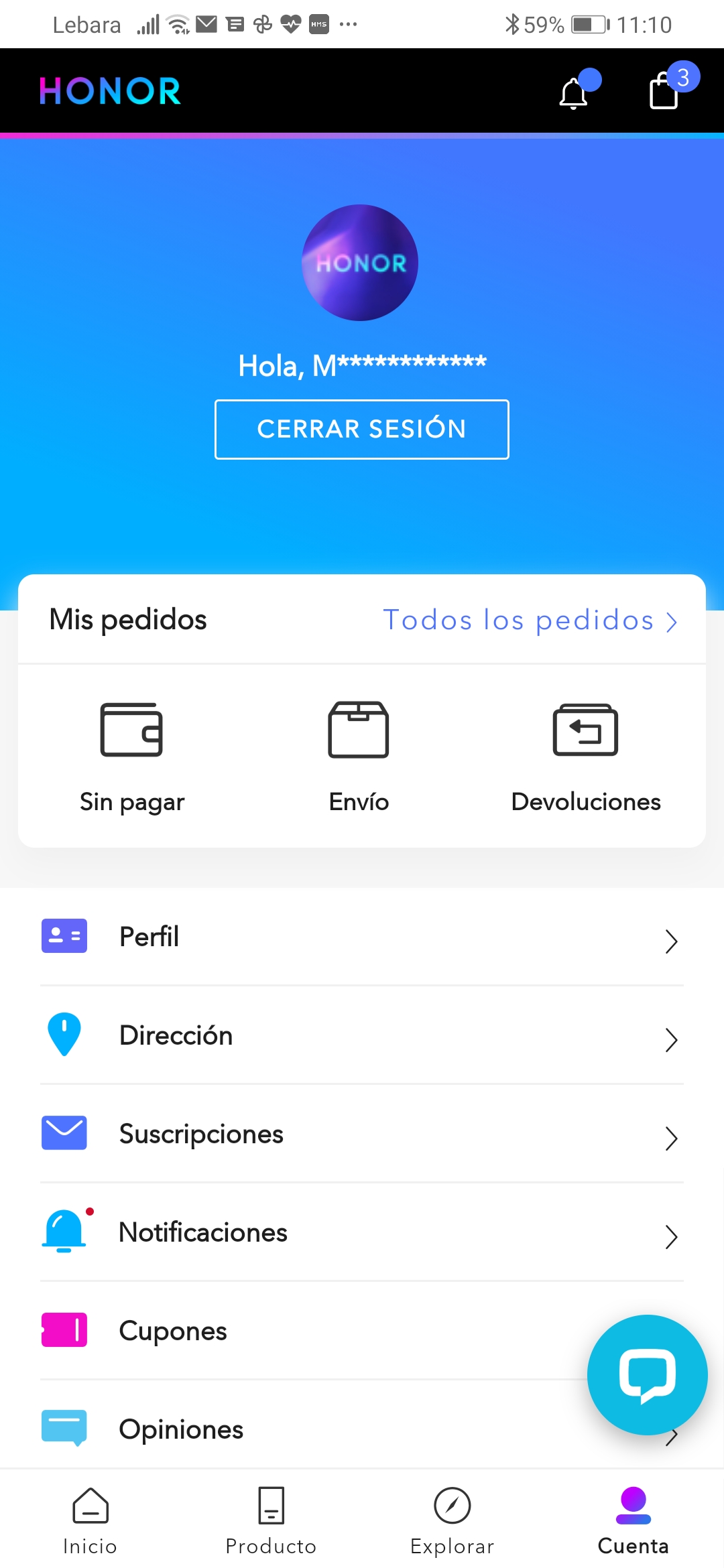This screenshot has width=724, height=1568.
Task: Open the Notificaciones row
Action: [x=362, y=1232]
